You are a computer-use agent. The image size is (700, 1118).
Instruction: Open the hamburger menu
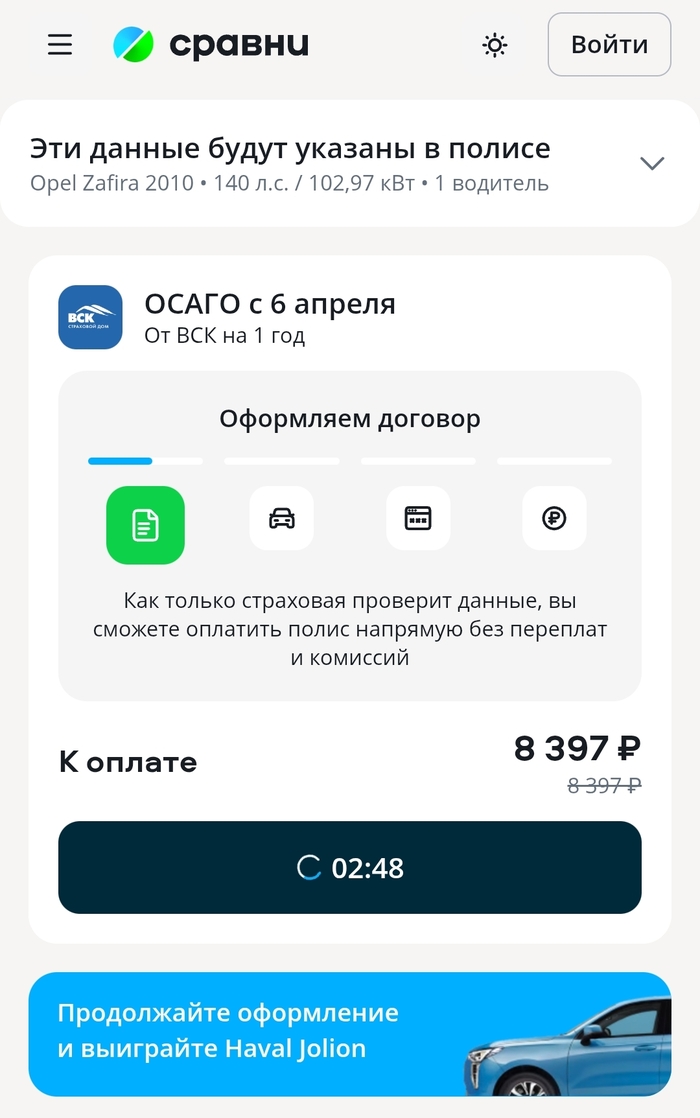[x=60, y=45]
